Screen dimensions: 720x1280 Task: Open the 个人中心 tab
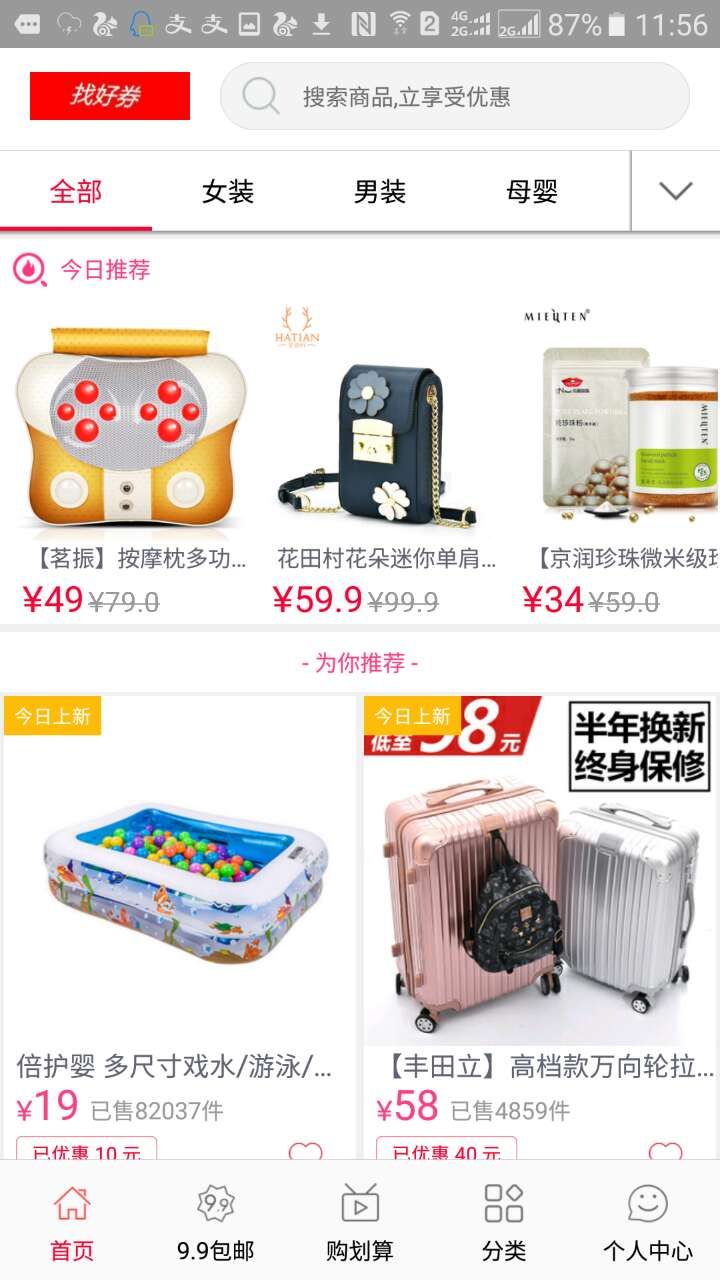pos(648,1222)
